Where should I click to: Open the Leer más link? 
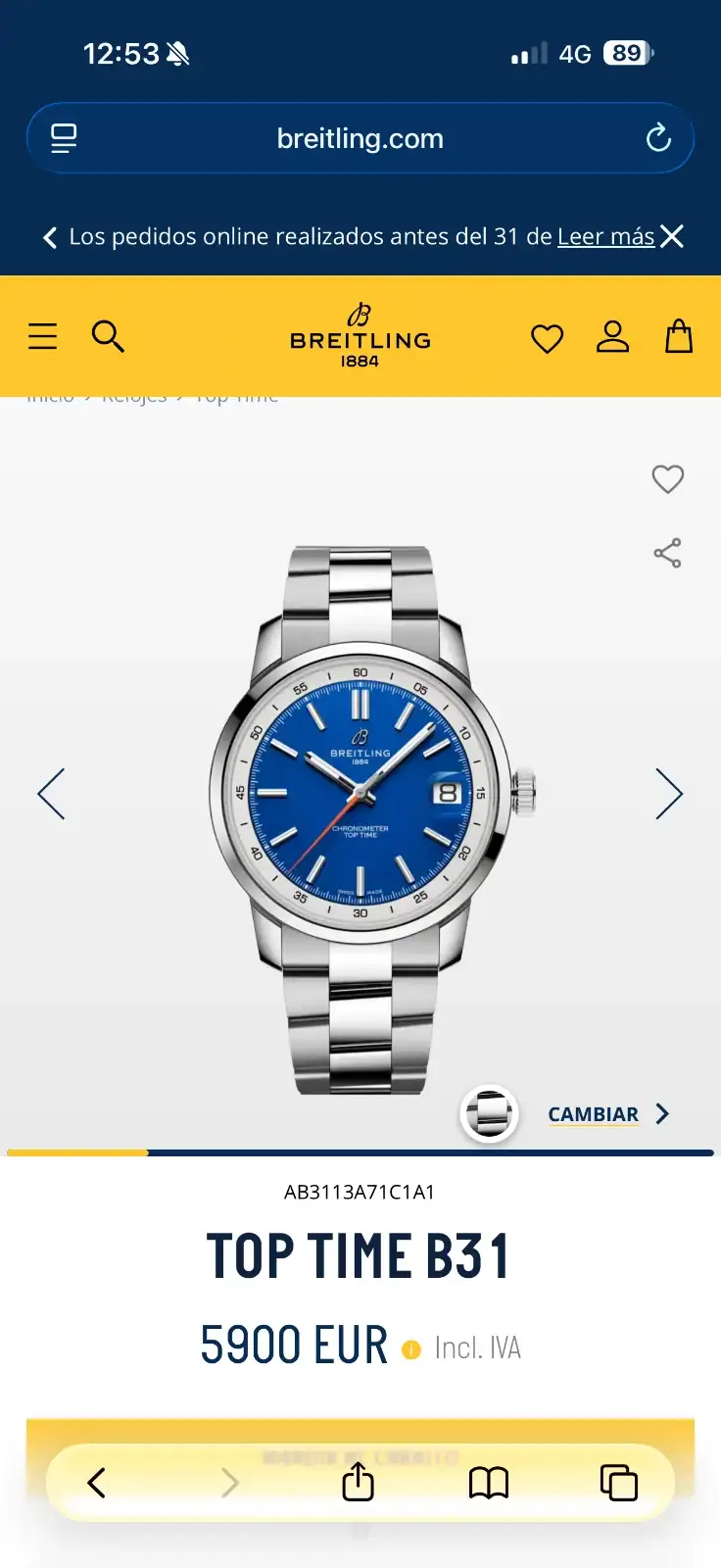(x=605, y=236)
